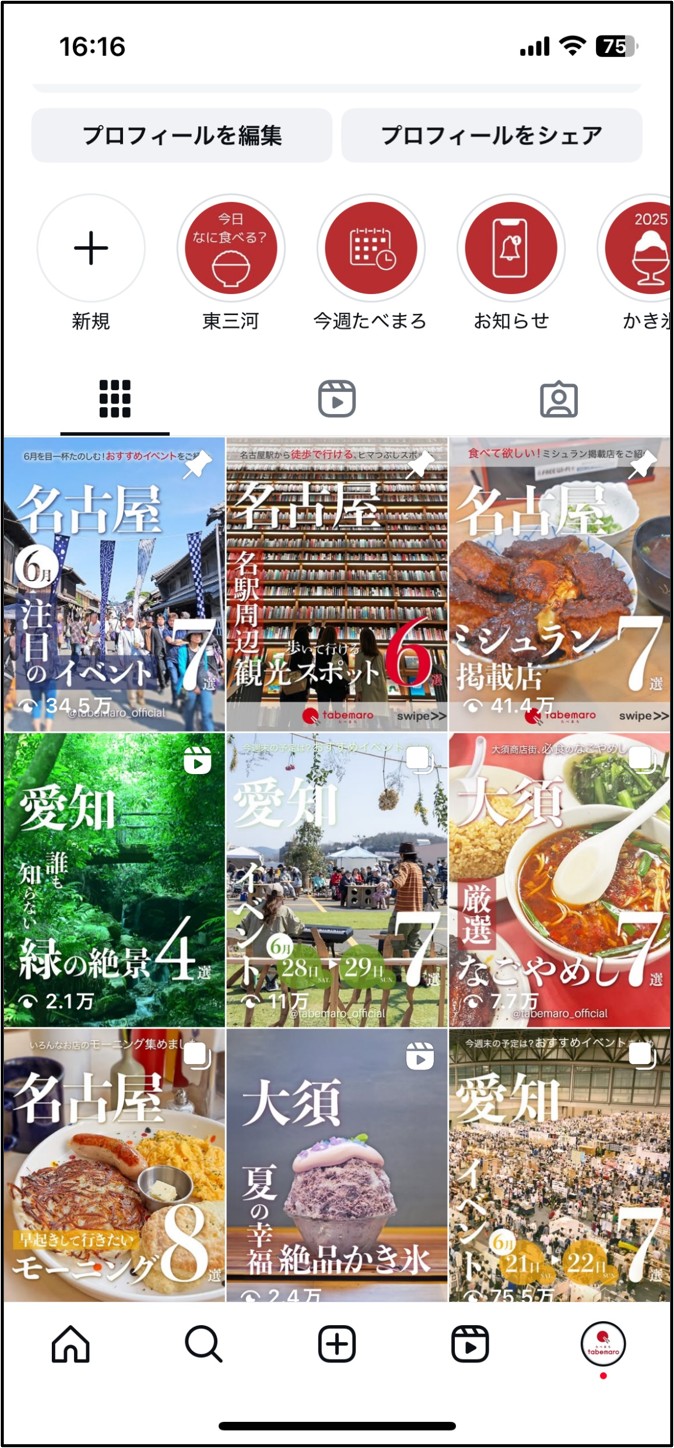The height and width of the screenshot is (1448, 674).
Task: Switch to the tagged photos tab
Action: [558, 400]
